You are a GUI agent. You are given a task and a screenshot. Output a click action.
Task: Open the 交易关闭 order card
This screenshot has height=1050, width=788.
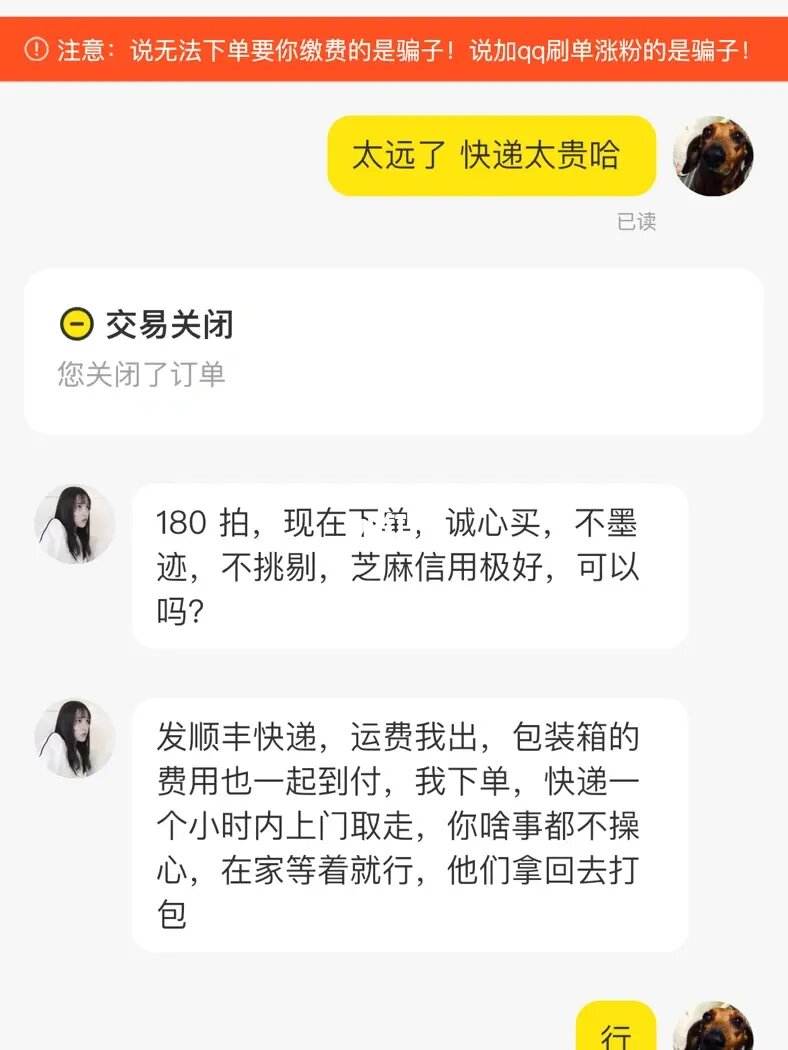pyautogui.click(x=393, y=350)
